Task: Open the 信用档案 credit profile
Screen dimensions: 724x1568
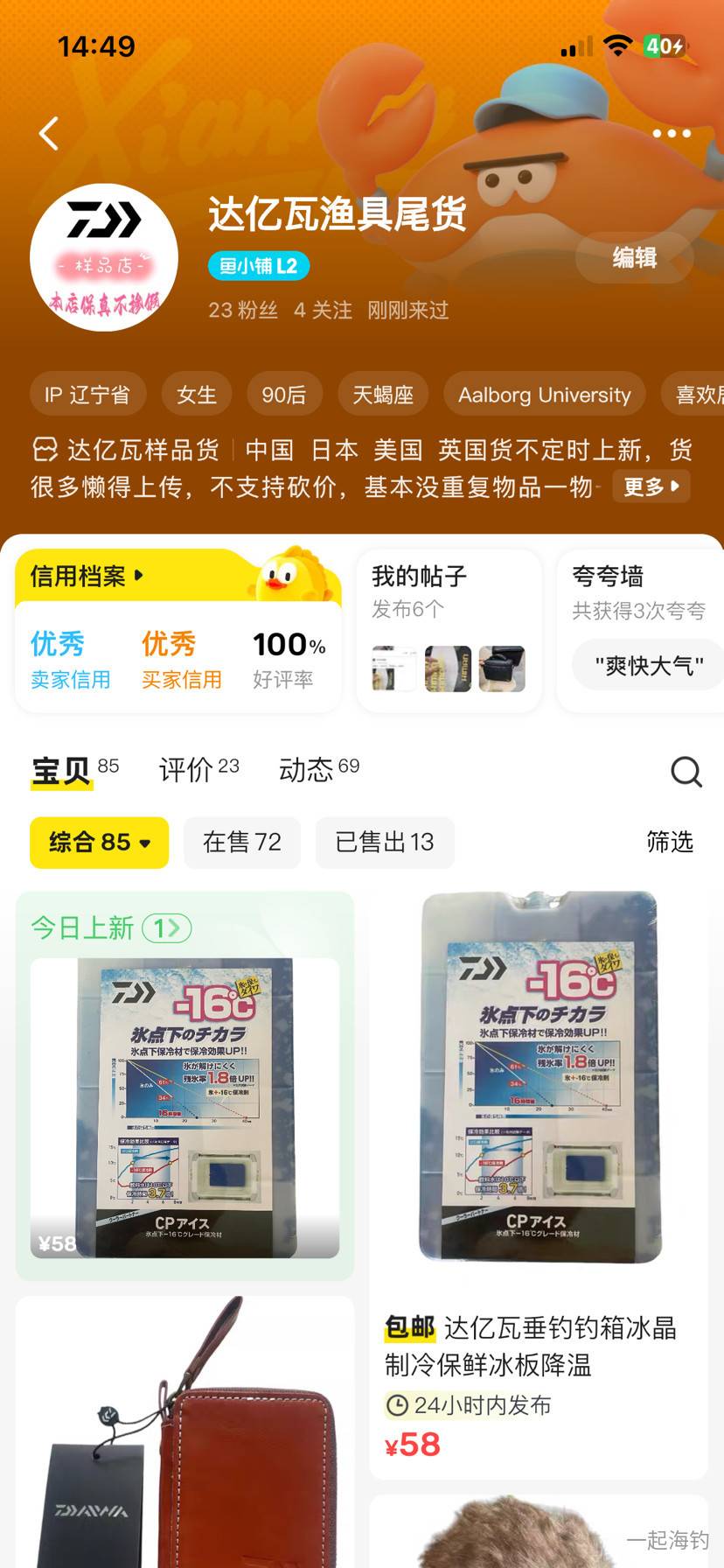Action: point(86,577)
